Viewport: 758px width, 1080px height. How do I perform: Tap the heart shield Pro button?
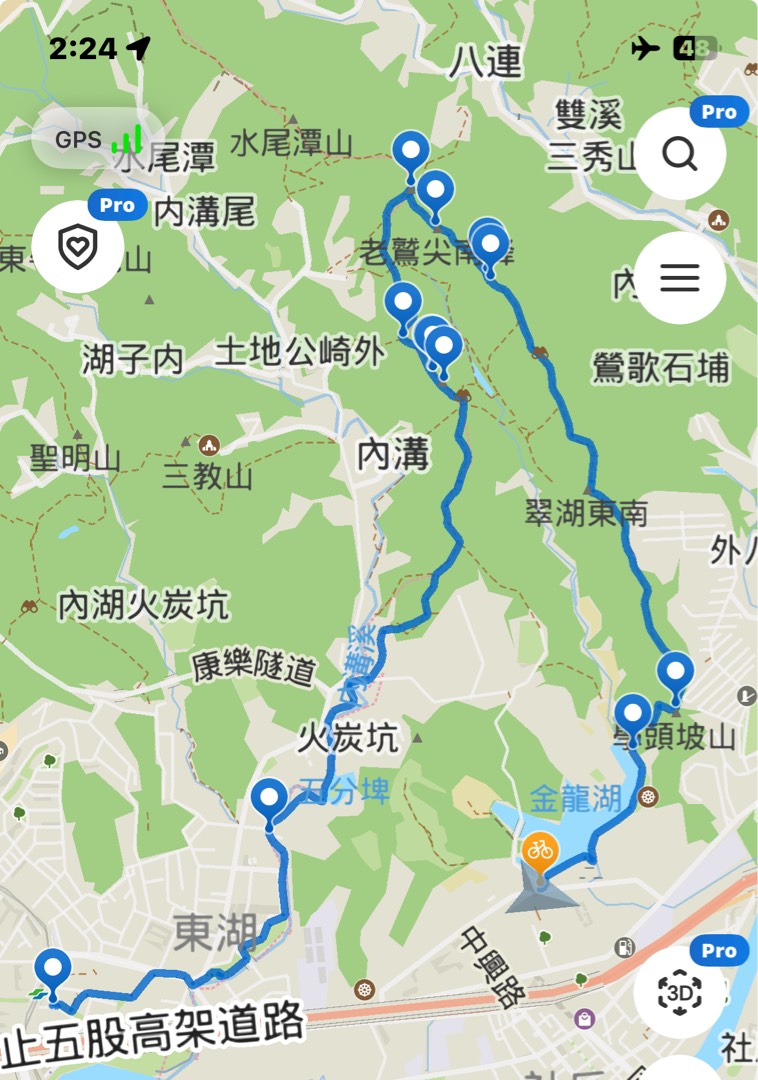tap(78, 246)
